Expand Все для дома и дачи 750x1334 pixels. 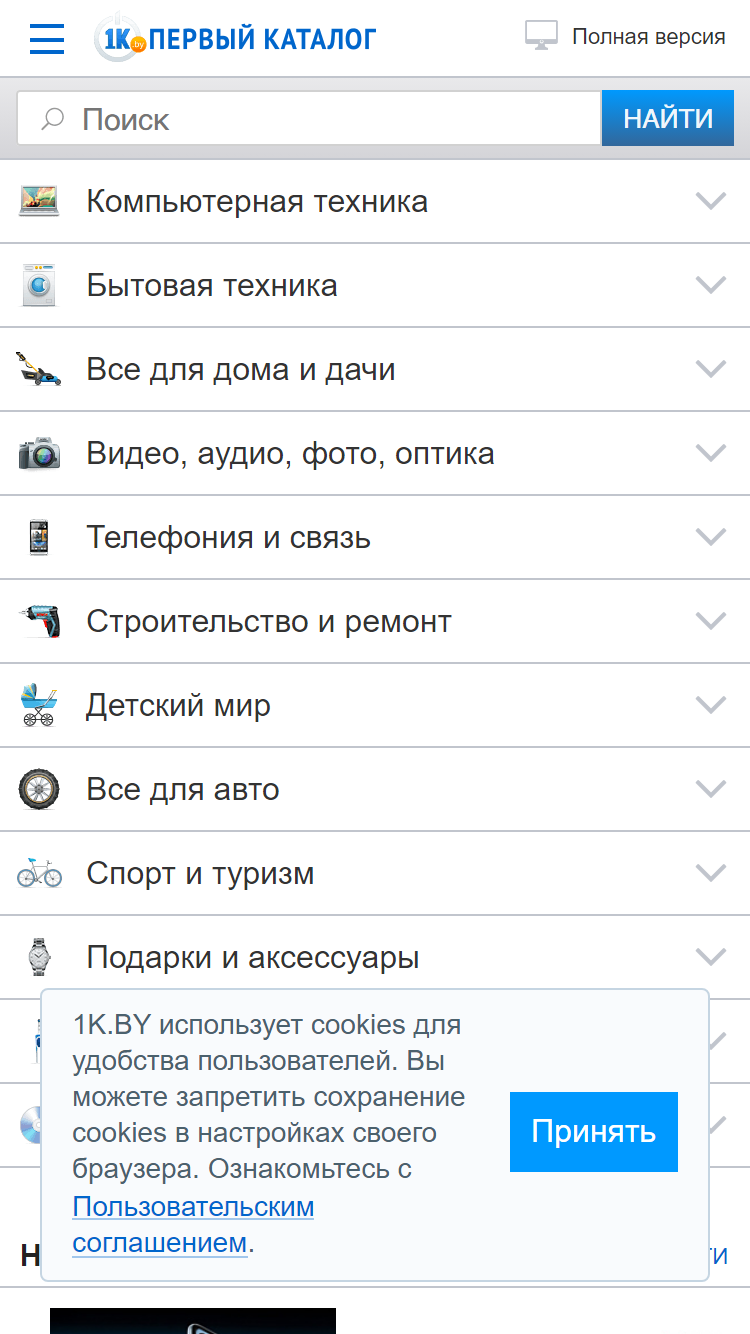coord(375,369)
